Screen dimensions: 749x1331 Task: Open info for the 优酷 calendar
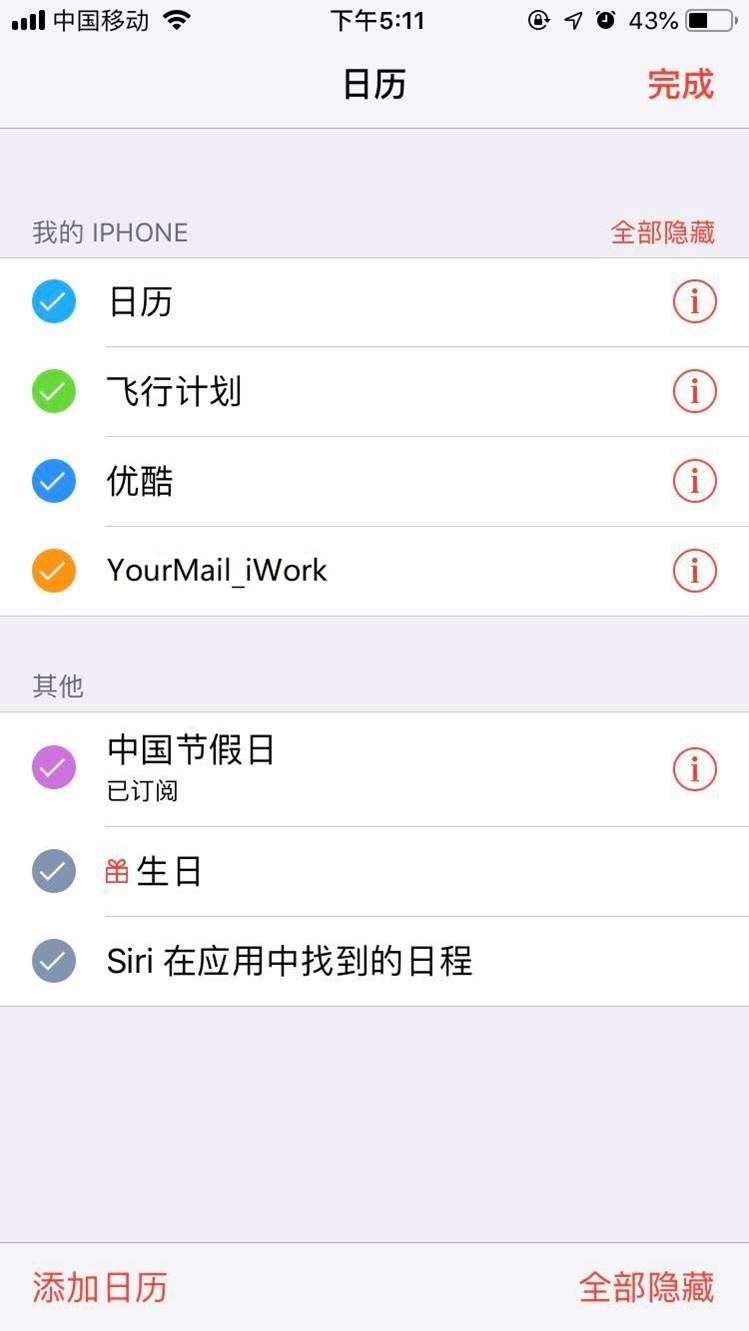tap(695, 481)
